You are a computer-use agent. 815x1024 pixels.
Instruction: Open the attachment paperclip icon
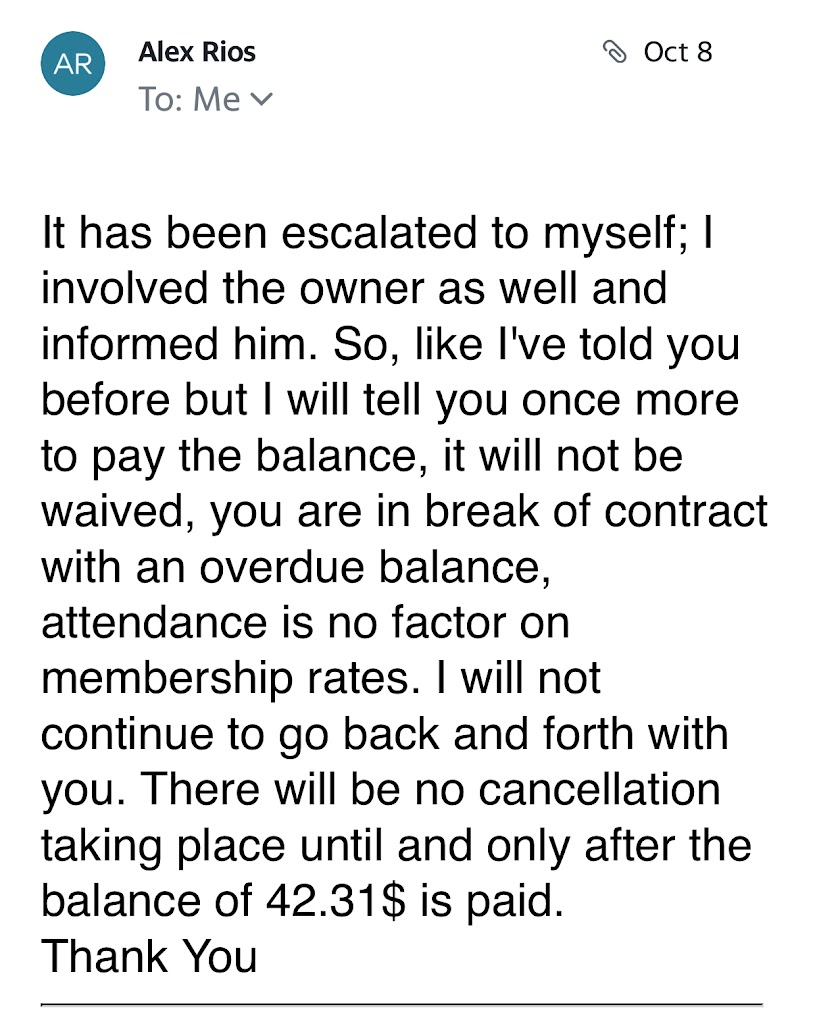[615, 52]
